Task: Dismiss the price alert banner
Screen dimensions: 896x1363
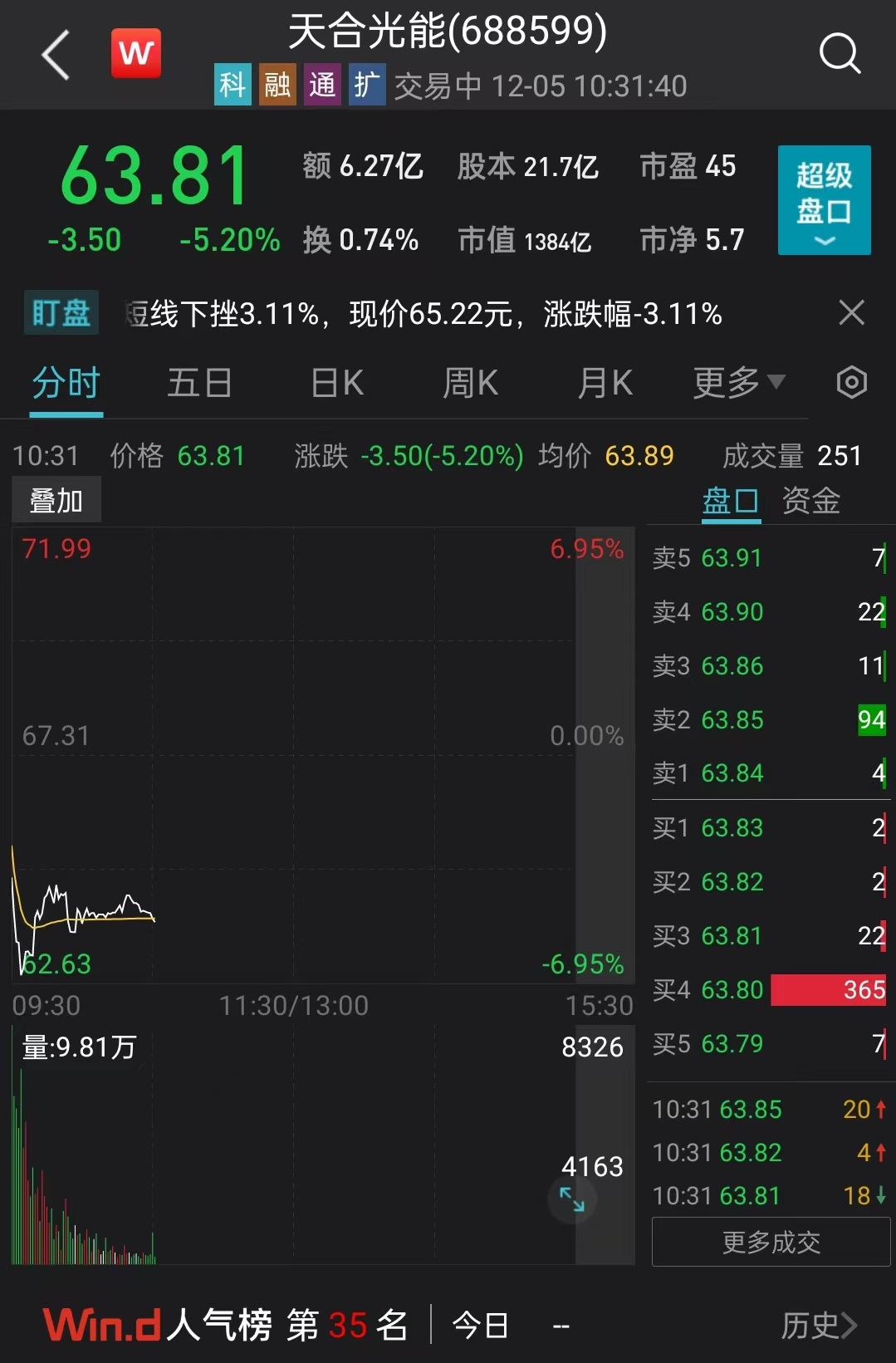Action: [x=851, y=313]
